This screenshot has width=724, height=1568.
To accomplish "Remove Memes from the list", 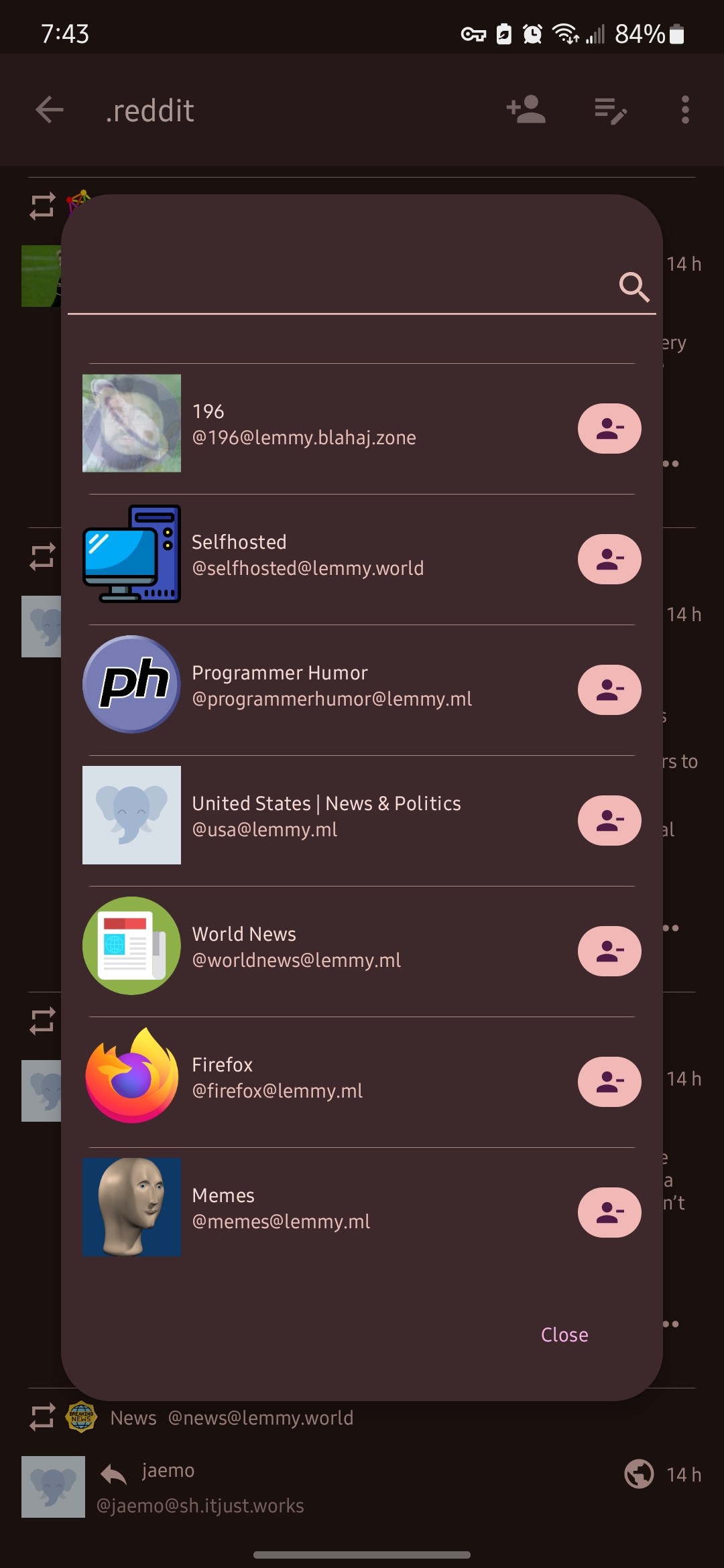I will point(609,1213).
